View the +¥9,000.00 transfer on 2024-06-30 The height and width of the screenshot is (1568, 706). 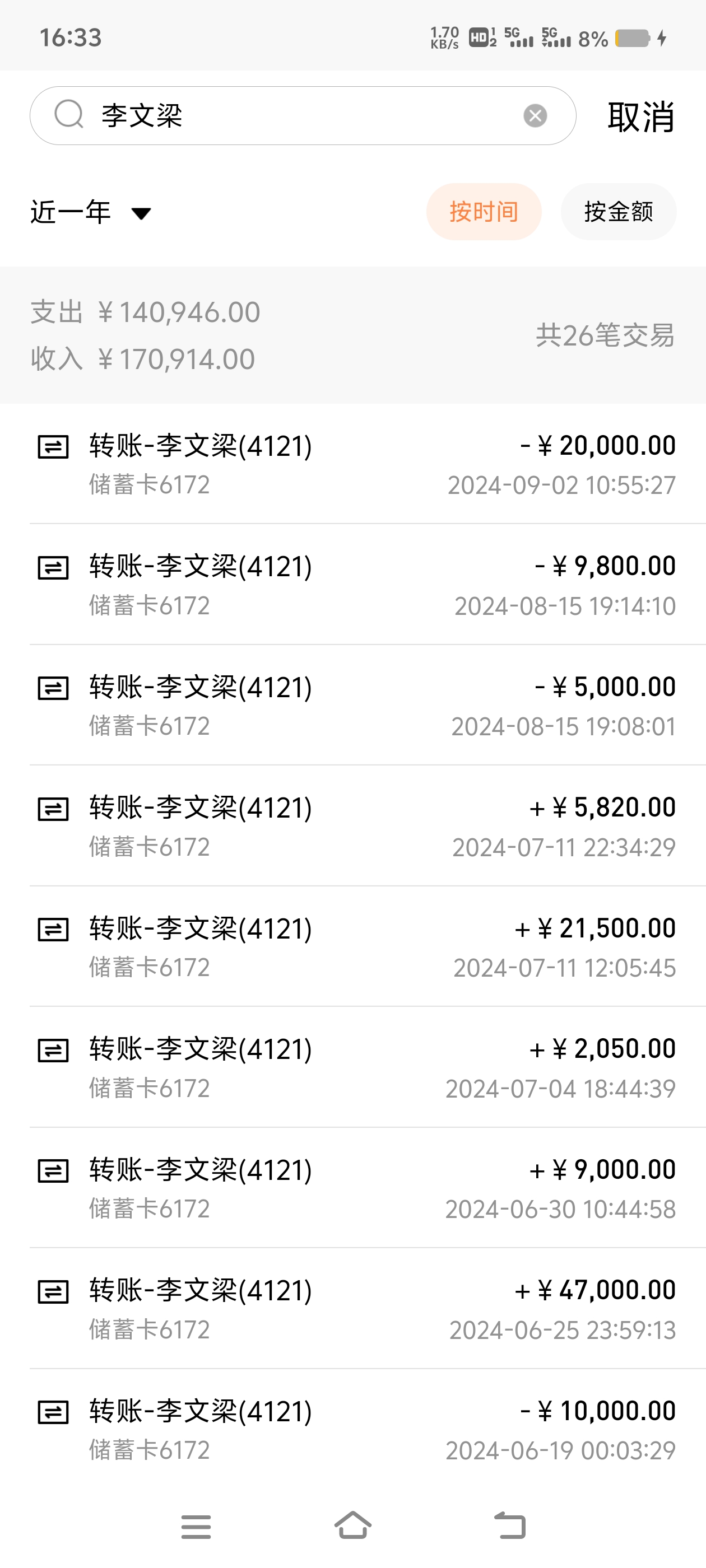tap(354, 1188)
